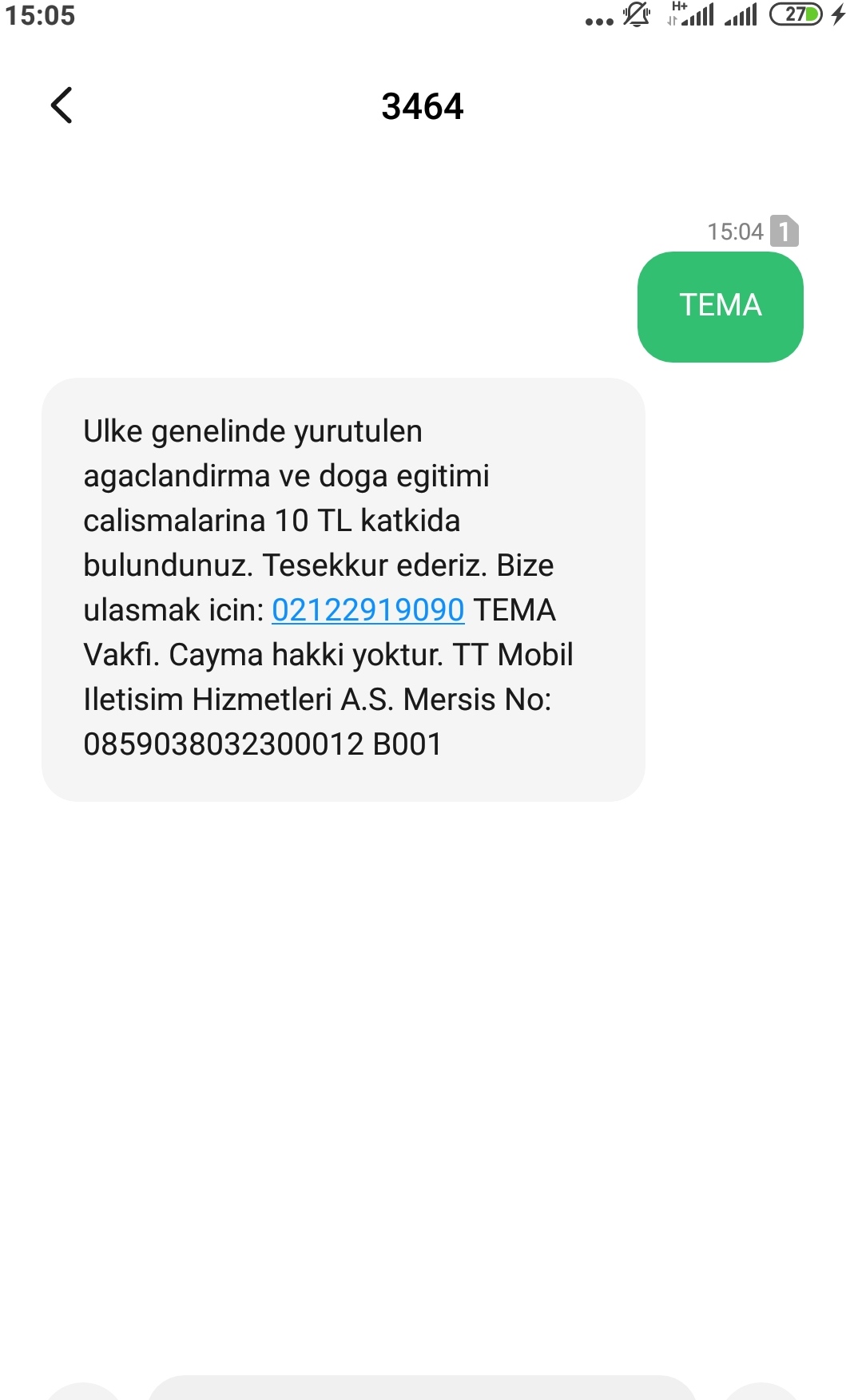The height and width of the screenshot is (1400, 854).
Task: Go back to the message list
Action: 62,105
